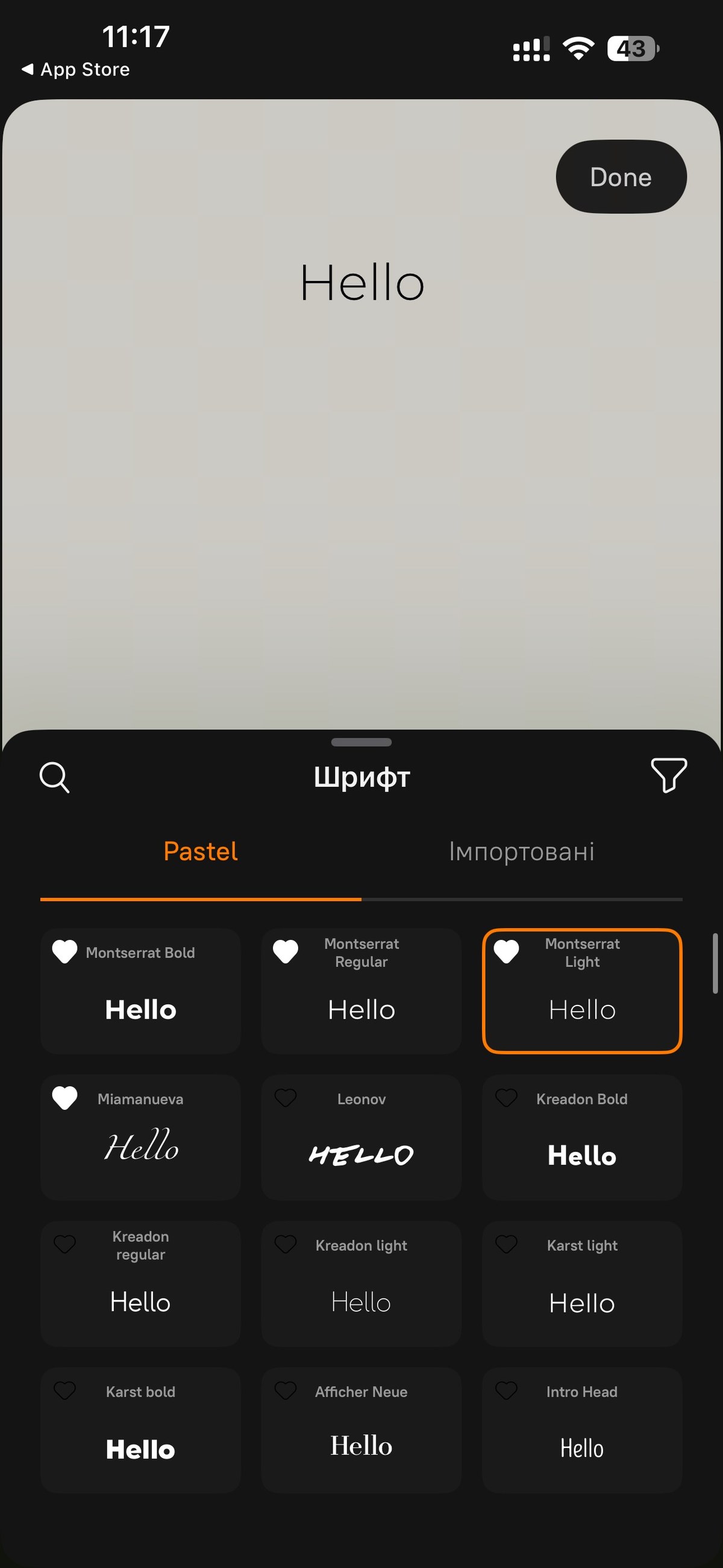Switch to the Імпортовані tab
The width and height of the screenshot is (723, 1568).
(x=522, y=852)
